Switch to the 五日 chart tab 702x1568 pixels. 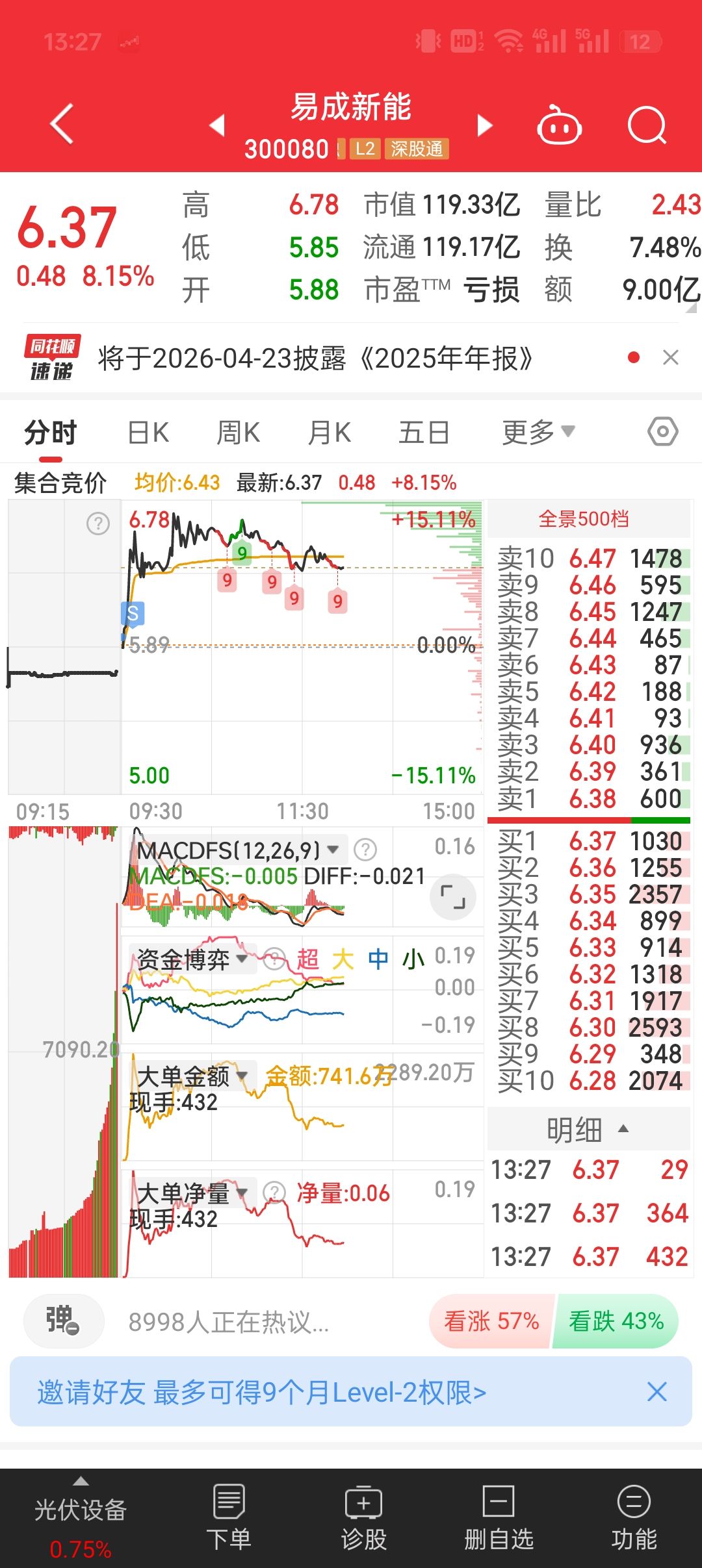pyautogui.click(x=424, y=433)
